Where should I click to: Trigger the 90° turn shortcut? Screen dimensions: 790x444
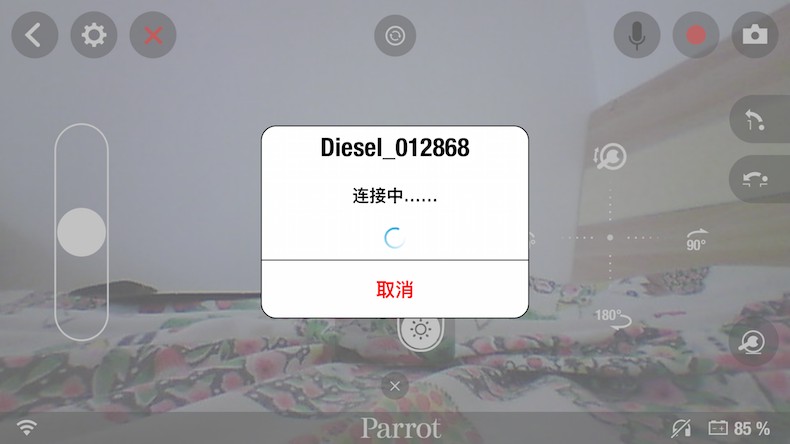pyautogui.click(x=696, y=240)
